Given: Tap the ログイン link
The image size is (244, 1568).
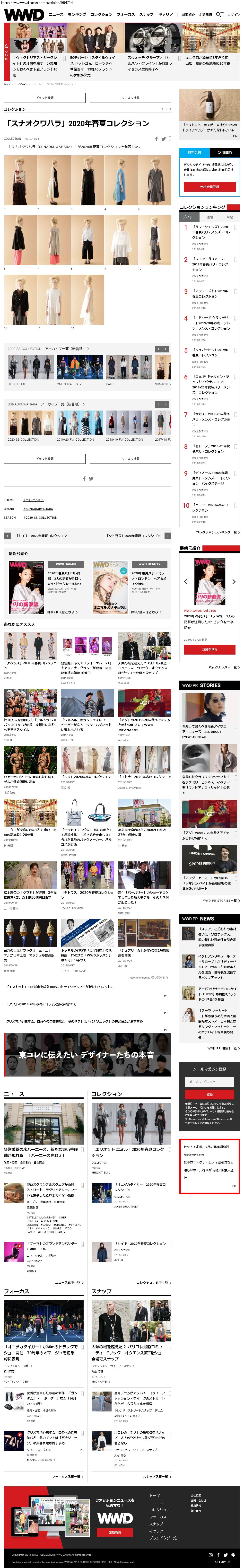Looking at the screenshot, I should (x=234, y=14).
